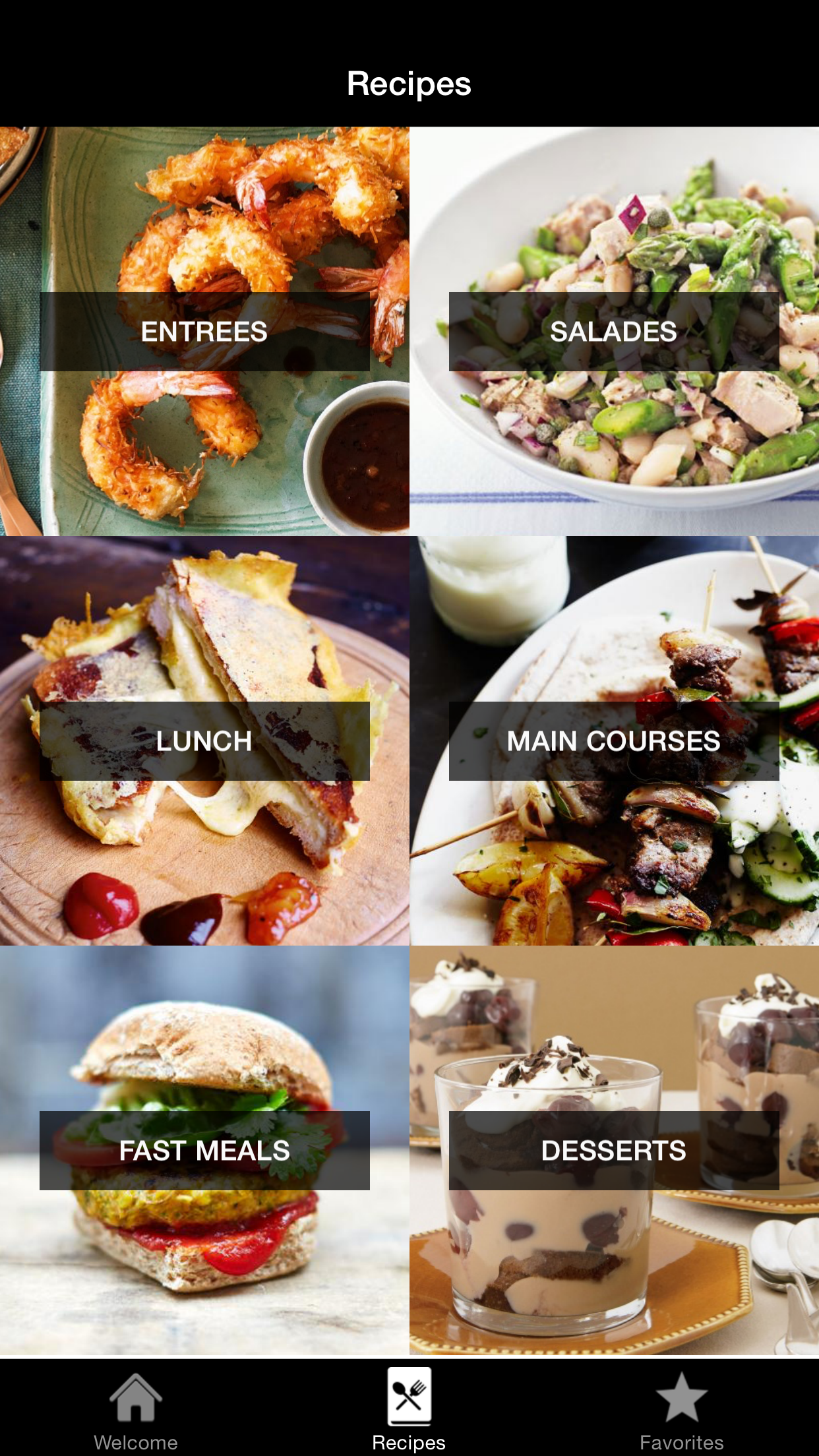Select the Recipes tab

click(x=409, y=1418)
